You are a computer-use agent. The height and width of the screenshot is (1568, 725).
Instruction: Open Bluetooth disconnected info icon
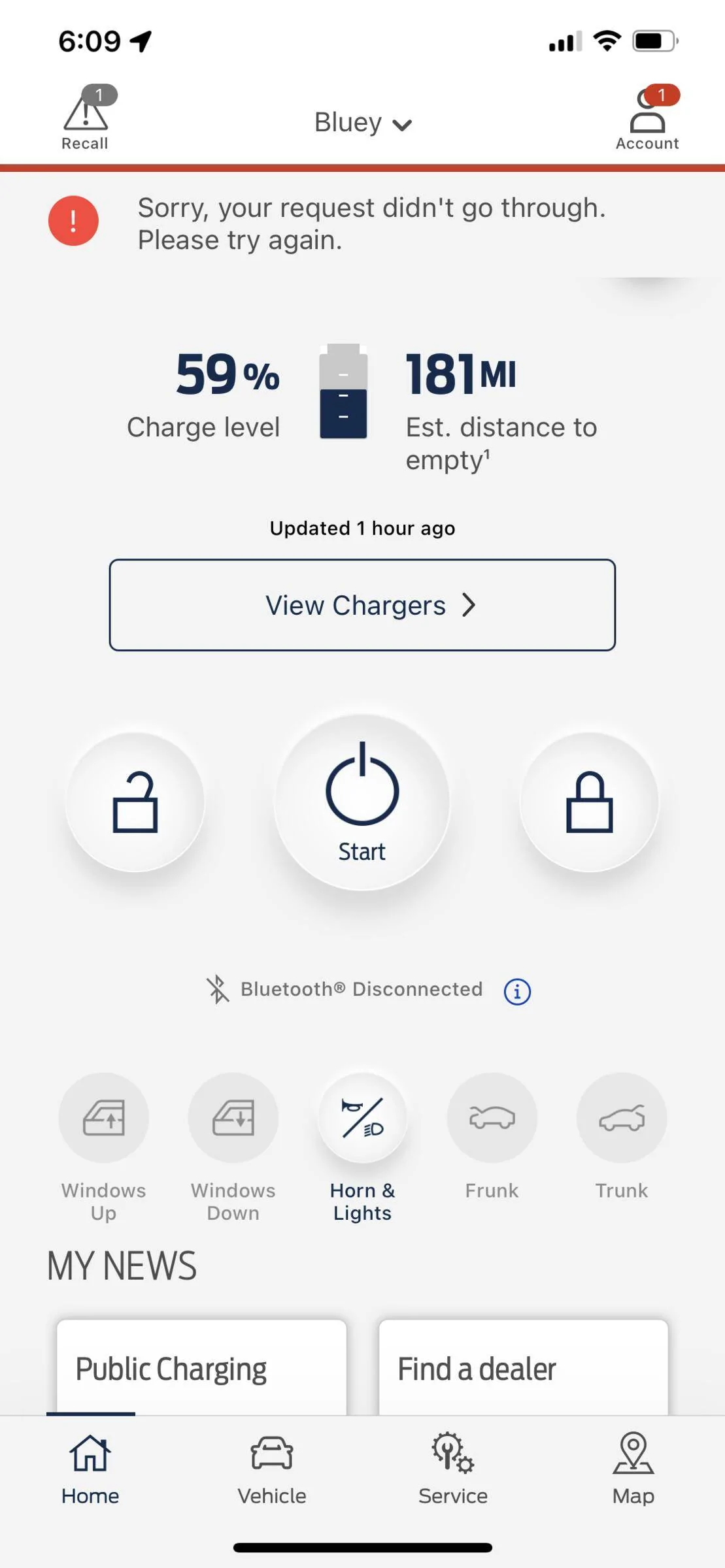[517, 991]
